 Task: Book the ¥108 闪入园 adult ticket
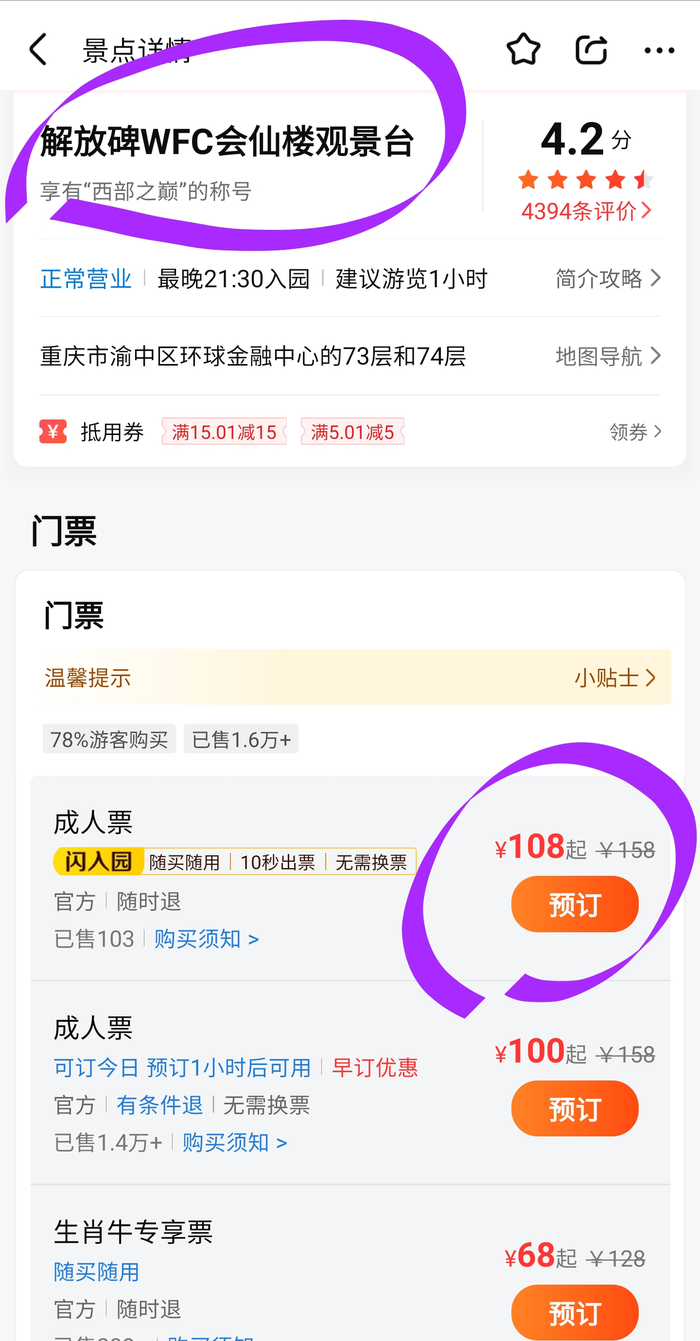tap(574, 905)
